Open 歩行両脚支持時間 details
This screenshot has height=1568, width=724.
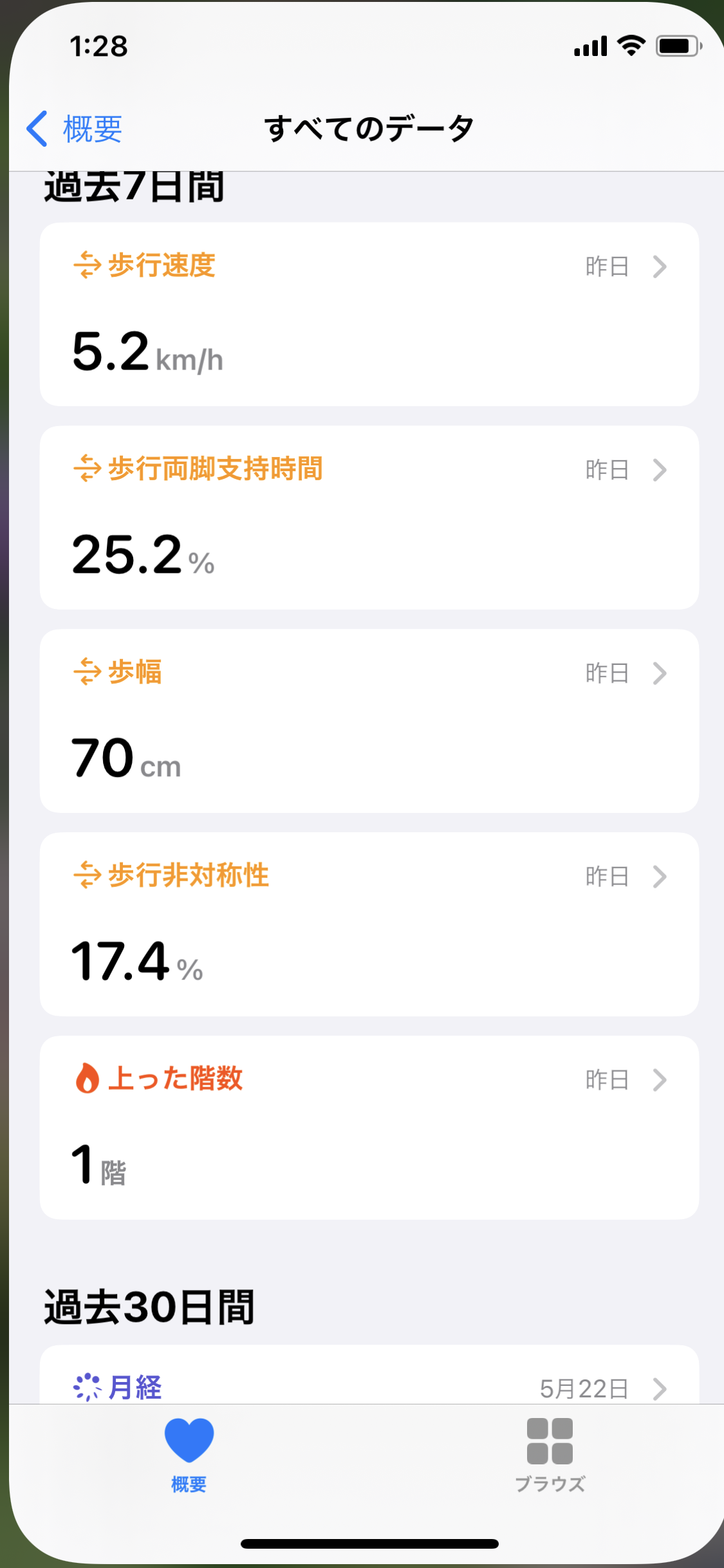[369, 518]
